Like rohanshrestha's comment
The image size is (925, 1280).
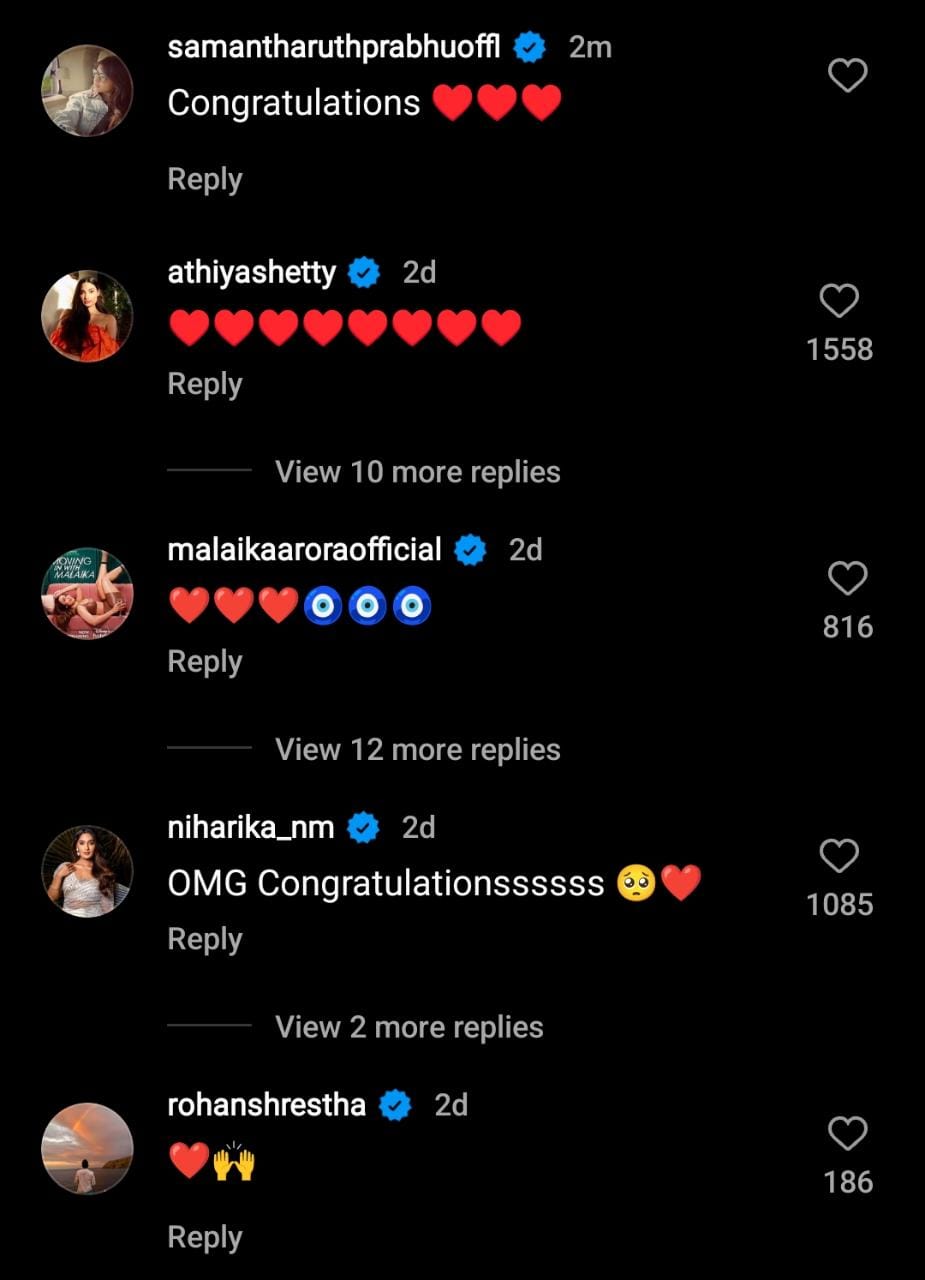coord(847,1134)
